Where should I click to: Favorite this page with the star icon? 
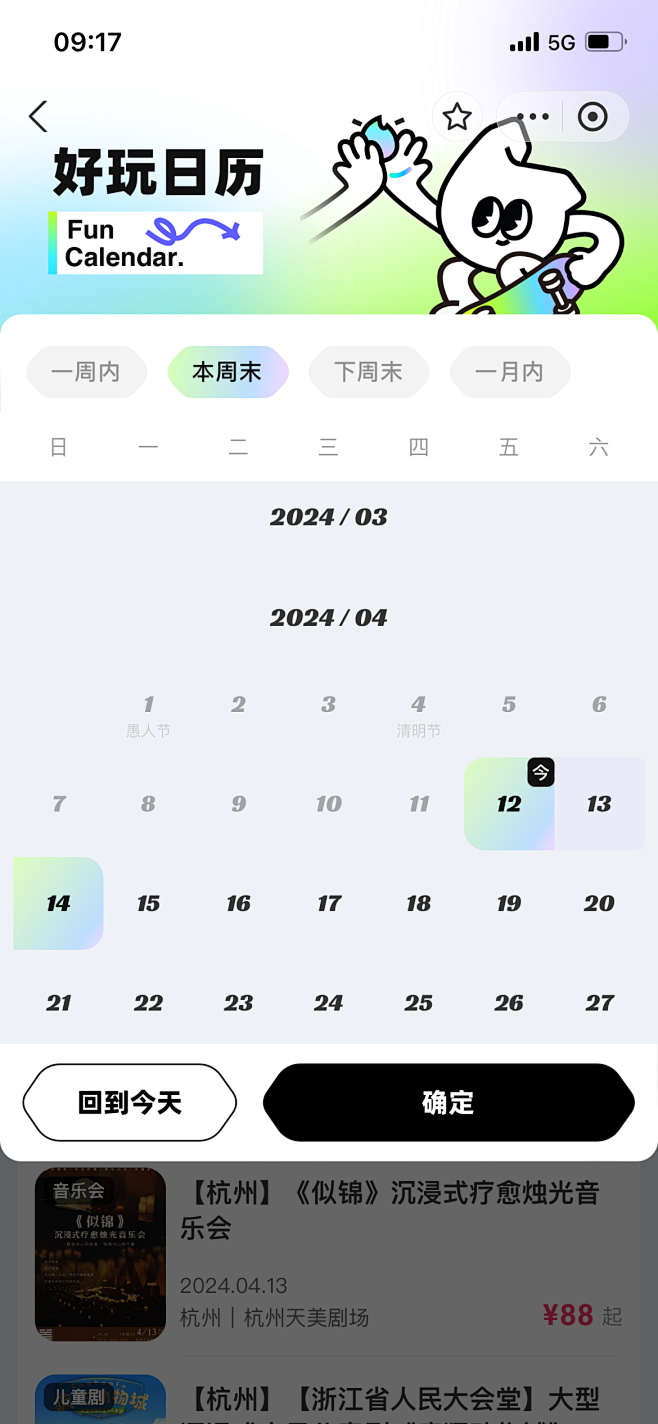click(x=457, y=117)
